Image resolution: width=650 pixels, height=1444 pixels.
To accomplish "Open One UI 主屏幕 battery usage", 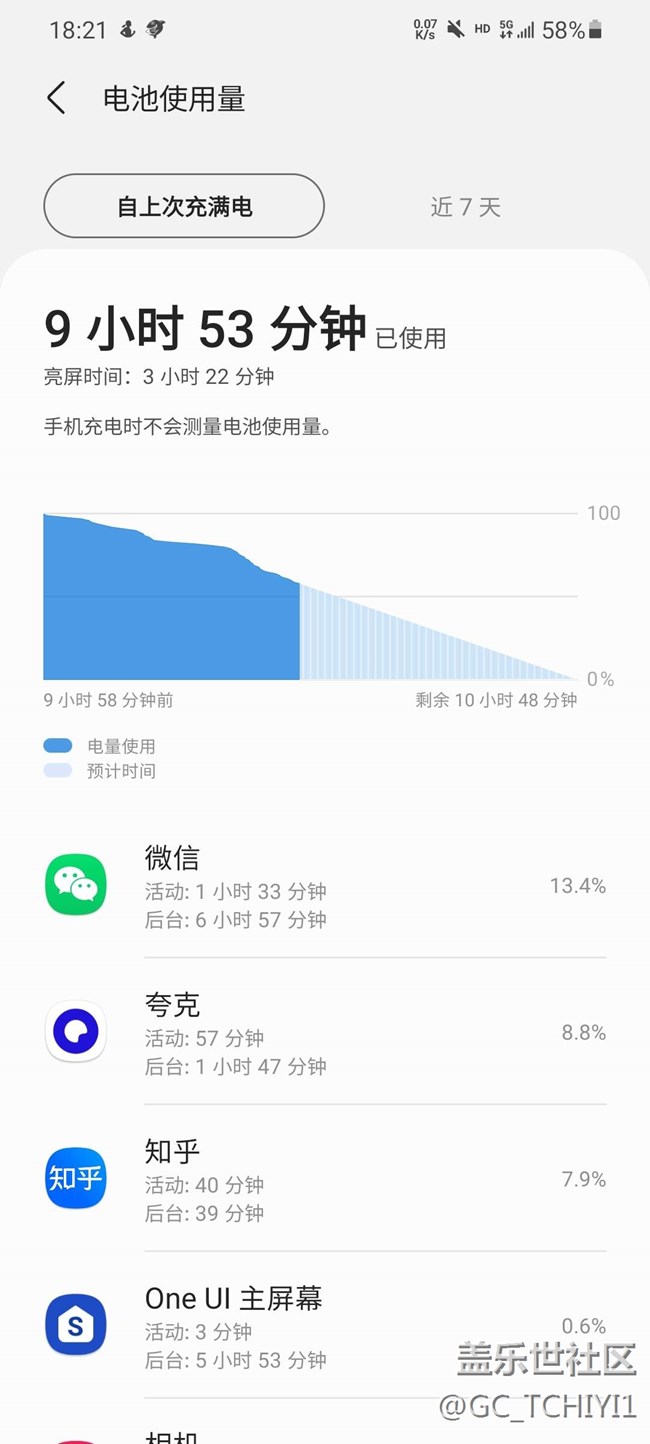I will coord(325,1327).
